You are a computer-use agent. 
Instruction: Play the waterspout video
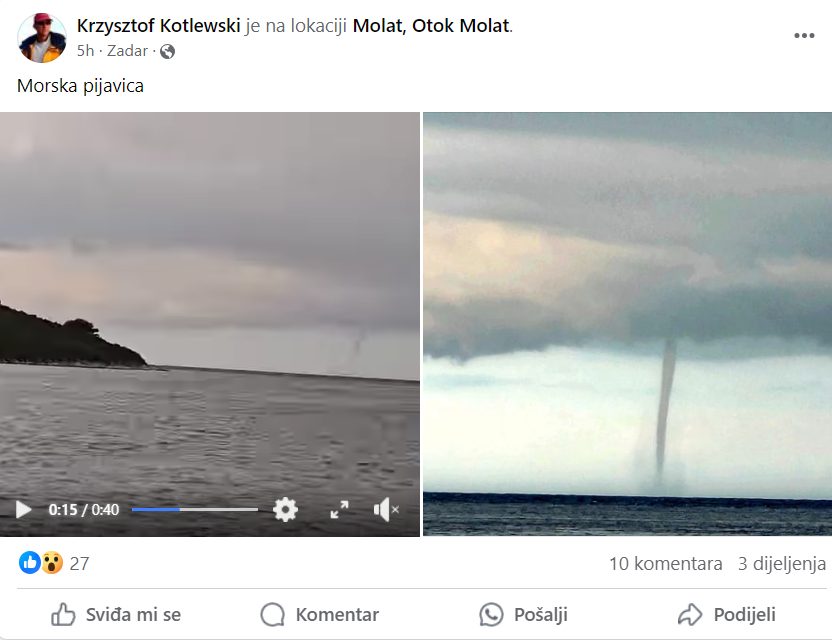pyautogui.click(x=24, y=510)
